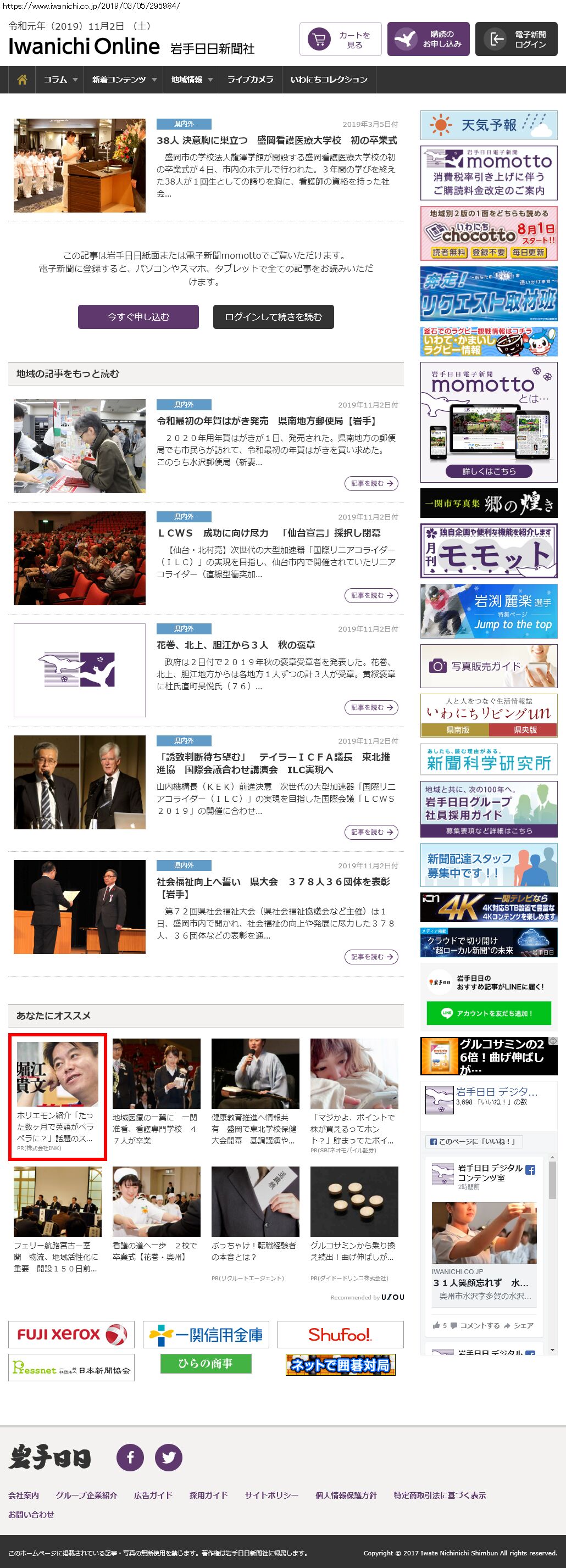Screen dimensions: 566x1568
Task: Open the 天気予報 weather banner
Action: coord(489,125)
